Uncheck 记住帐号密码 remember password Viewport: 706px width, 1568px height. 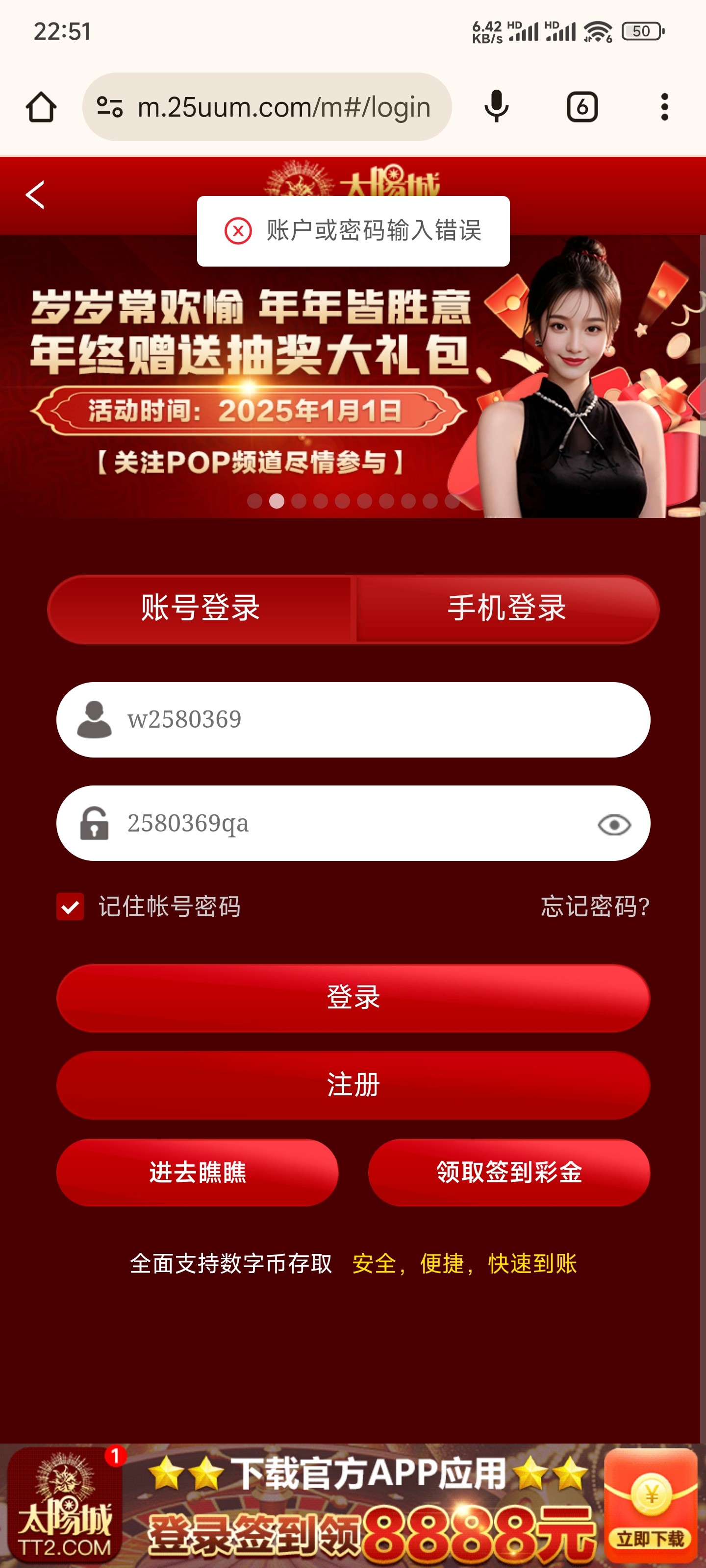tap(71, 907)
